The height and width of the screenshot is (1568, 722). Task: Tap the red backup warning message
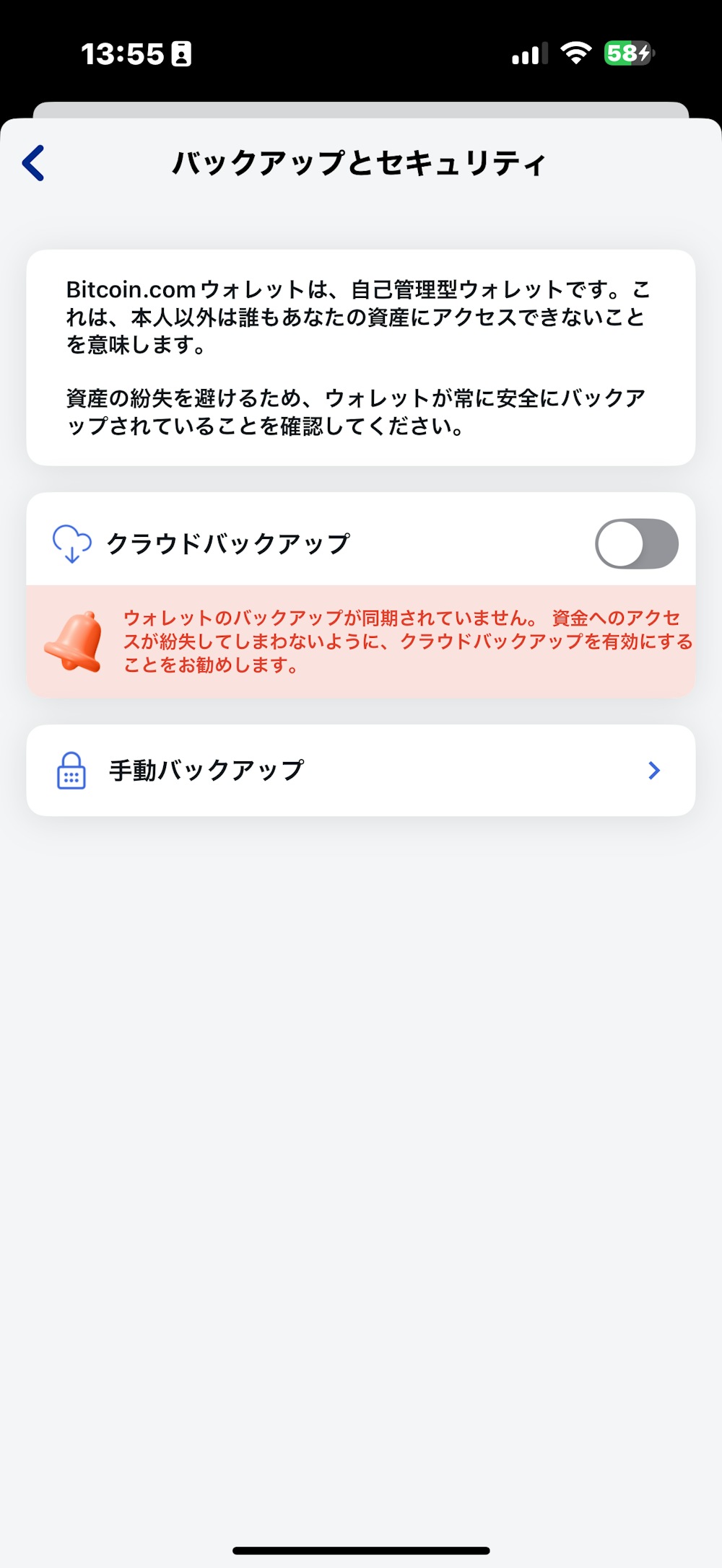click(x=404, y=641)
